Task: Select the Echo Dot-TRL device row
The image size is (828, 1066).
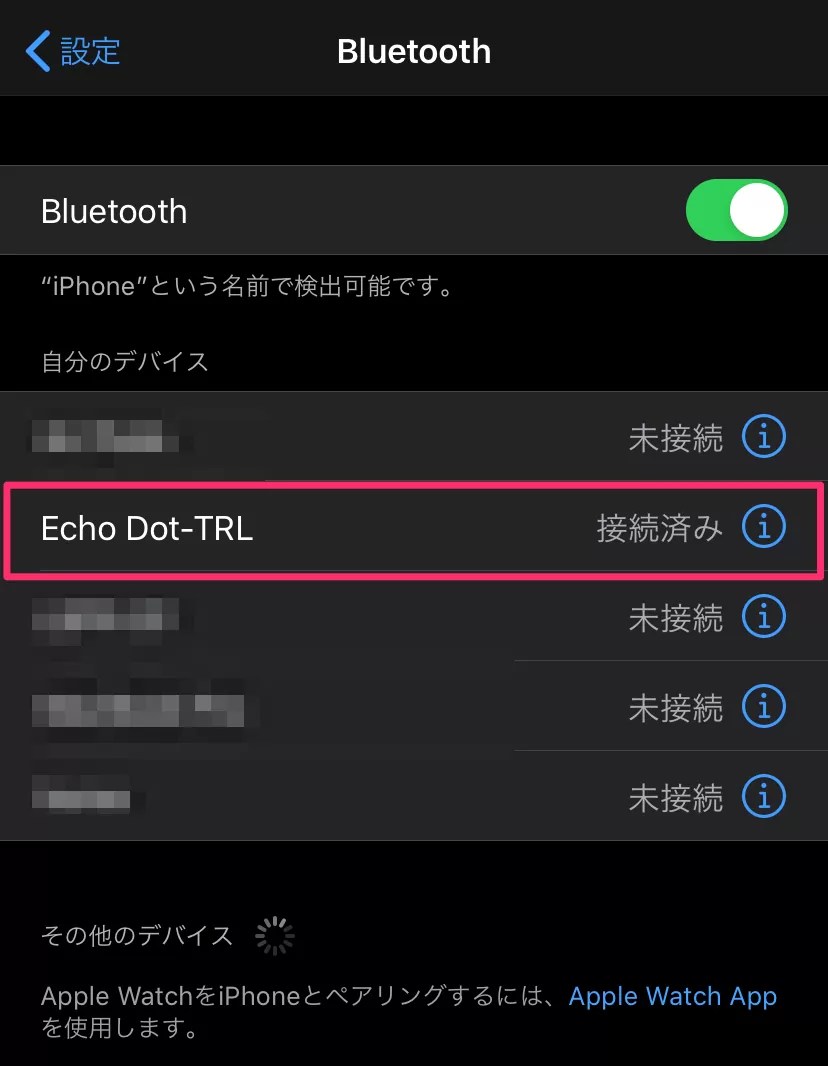Action: click(300, 529)
